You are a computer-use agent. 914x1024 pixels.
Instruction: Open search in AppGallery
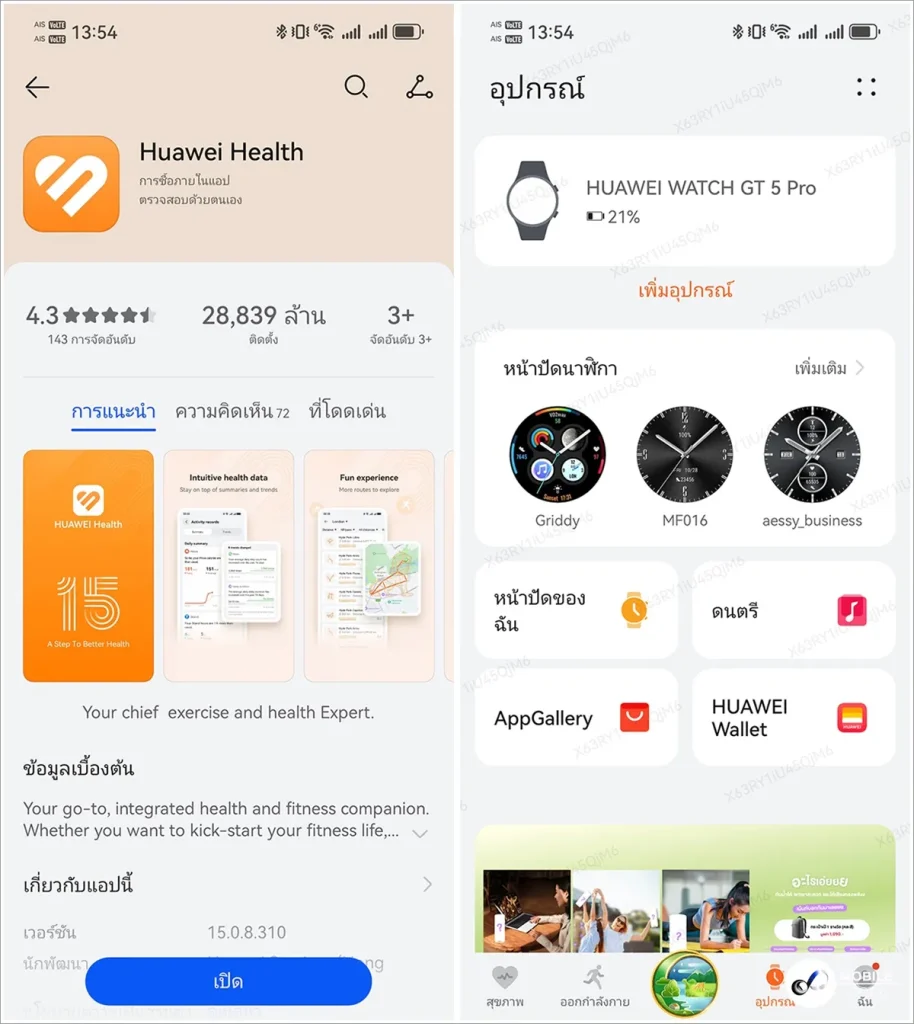click(356, 88)
